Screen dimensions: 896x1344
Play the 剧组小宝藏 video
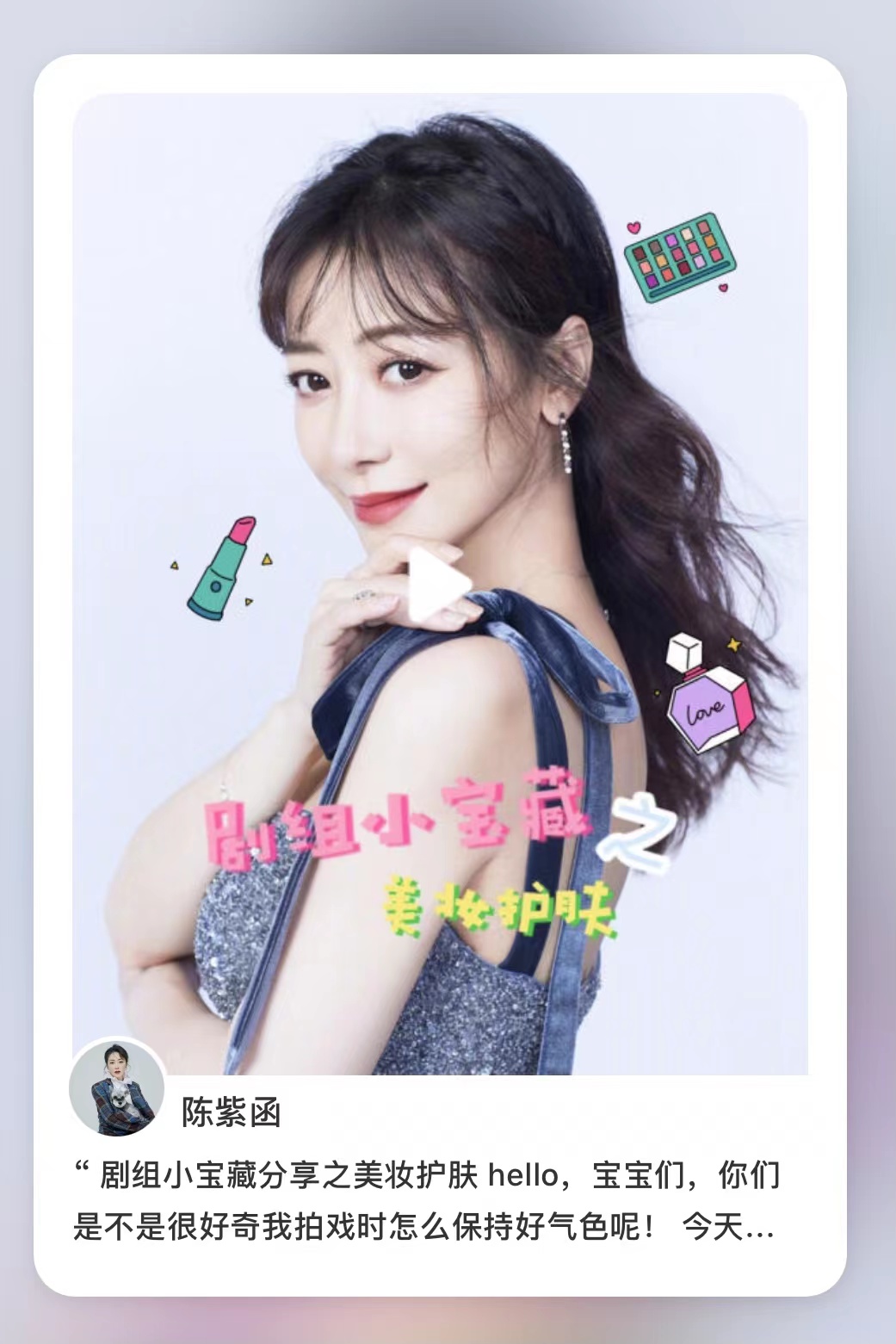click(x=438, y=585)
